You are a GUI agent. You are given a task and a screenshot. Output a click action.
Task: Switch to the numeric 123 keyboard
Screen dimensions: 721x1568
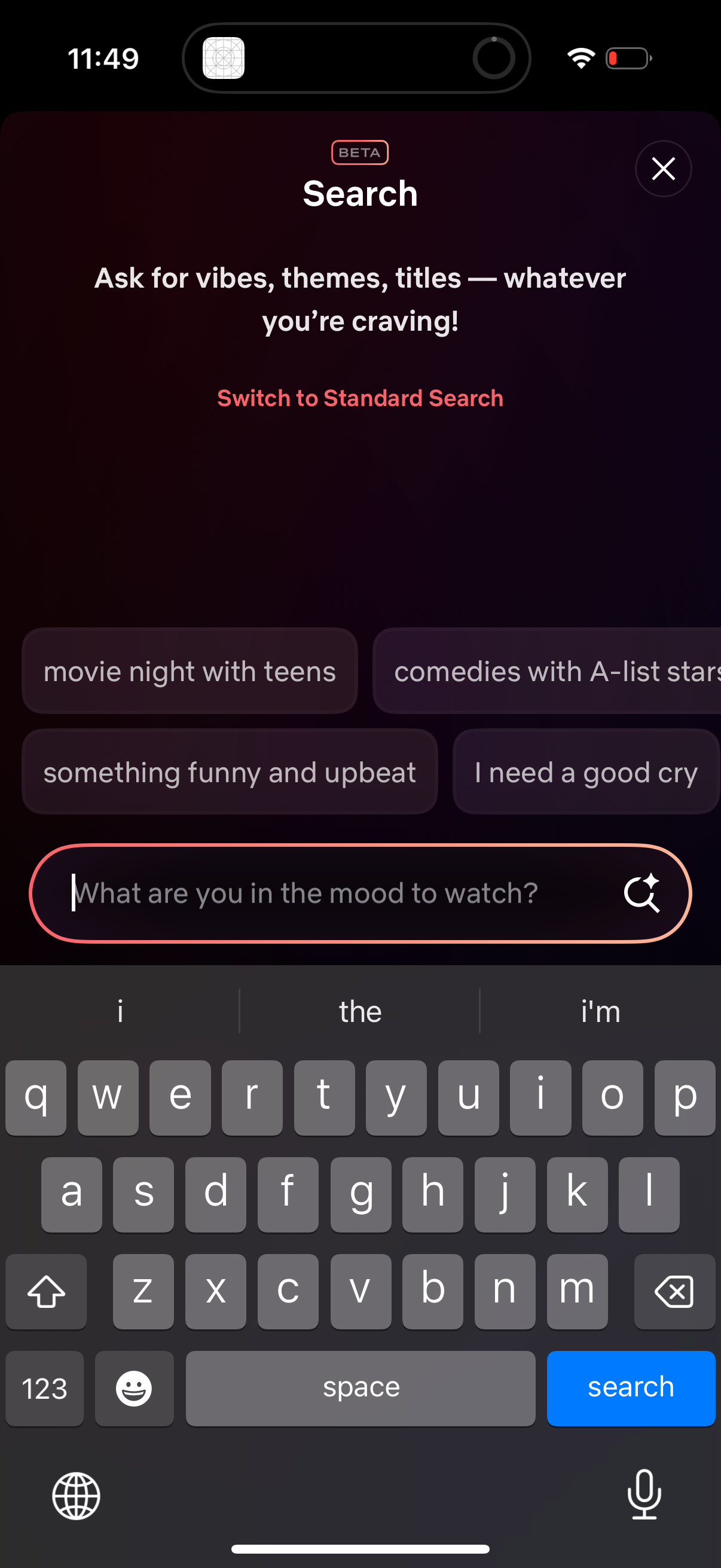(44, 1389)
